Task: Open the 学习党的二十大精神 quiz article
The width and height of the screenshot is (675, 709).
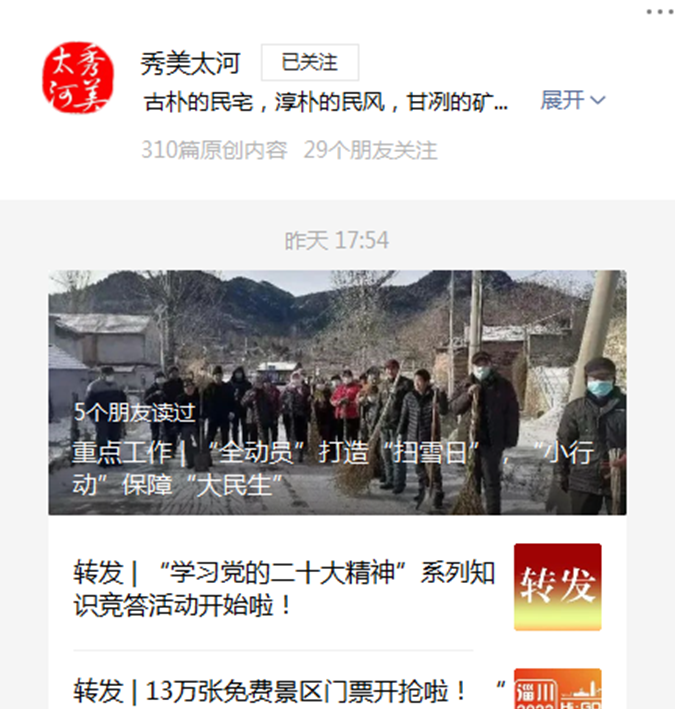Action: click(x=284, y=589)
